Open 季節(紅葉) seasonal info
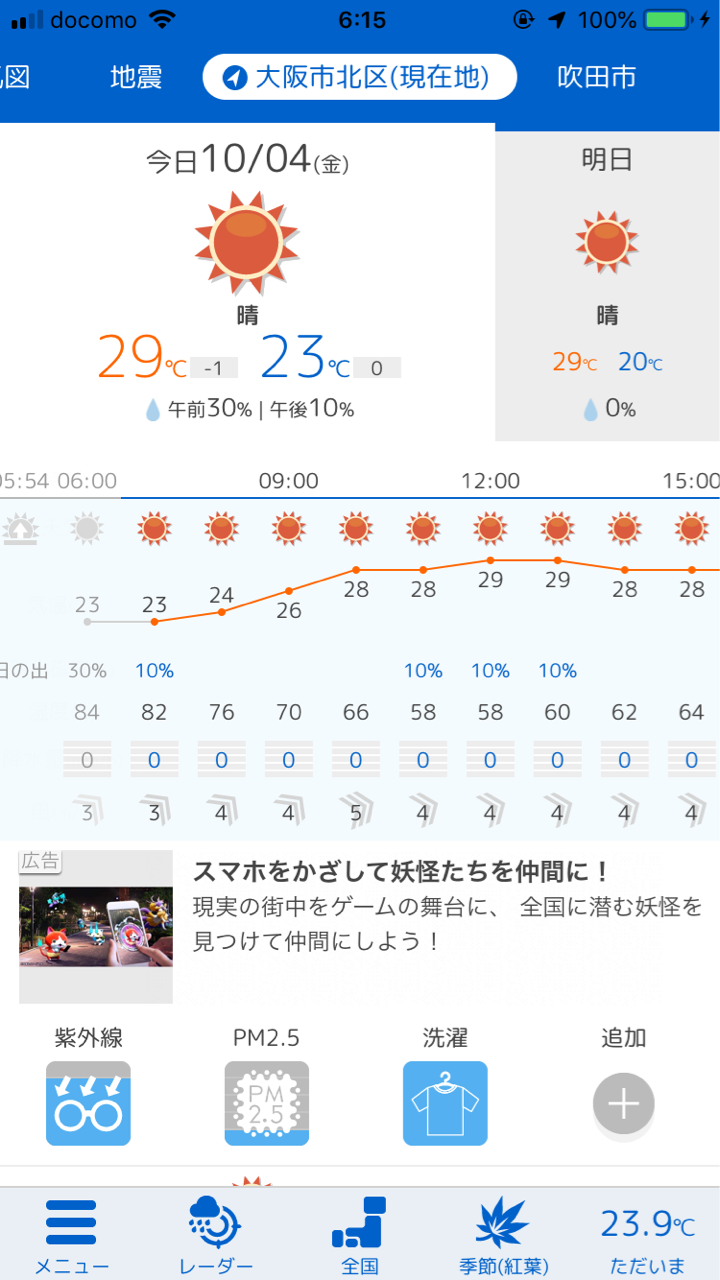Viewport: 720px width, 1280px height. click(503, 1235)
